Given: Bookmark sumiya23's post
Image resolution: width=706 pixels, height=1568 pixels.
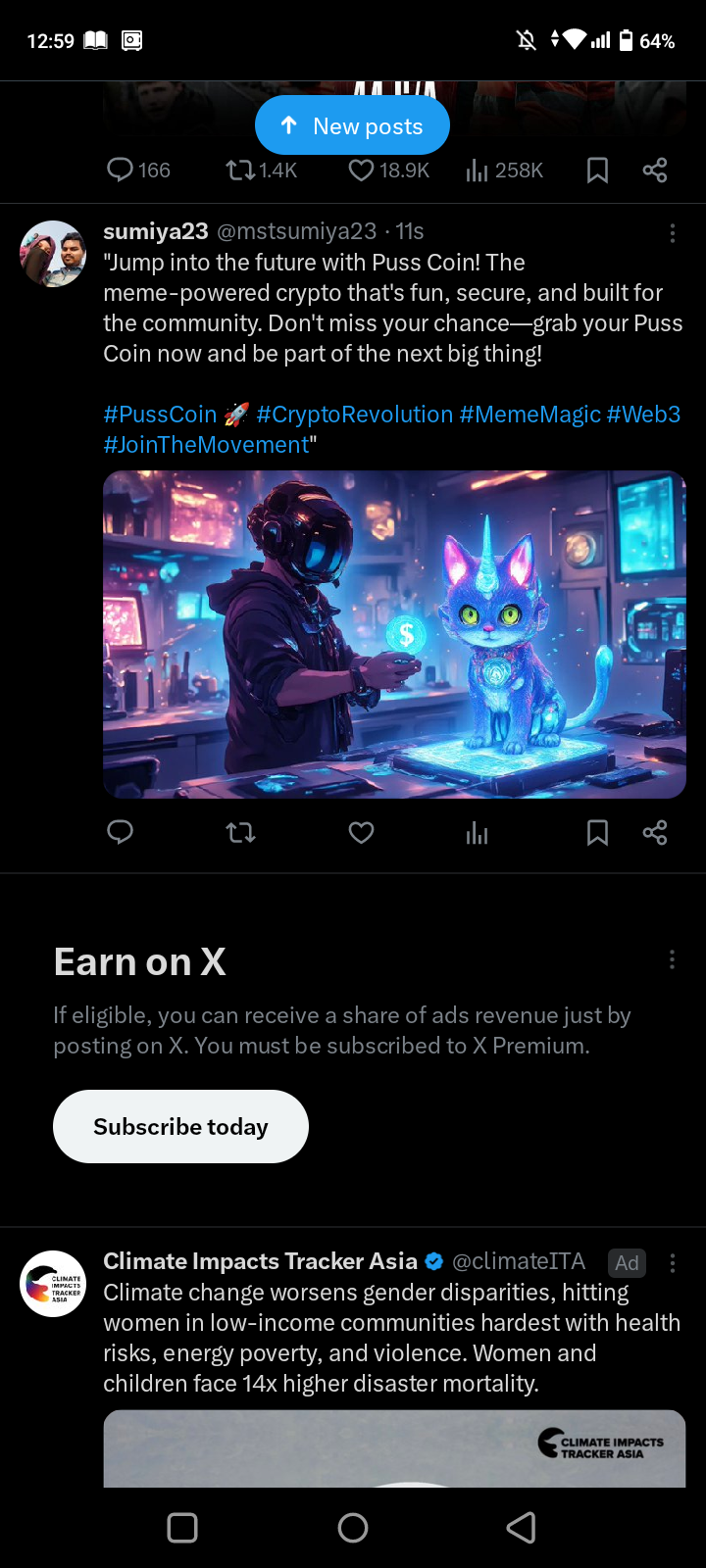Looking at the screenshot, I should (x=597, y=833).
